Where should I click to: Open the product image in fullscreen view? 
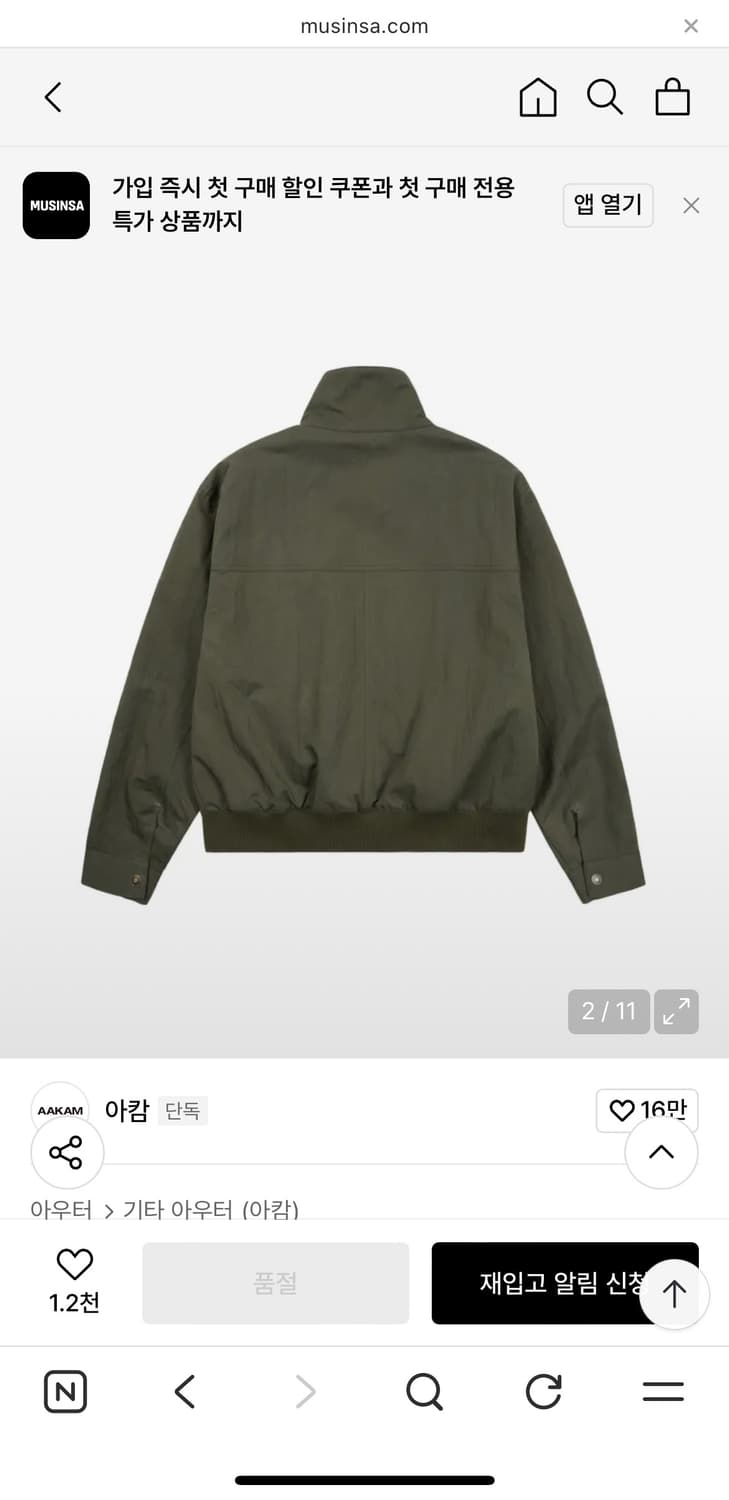click(x=676, y=1012)
